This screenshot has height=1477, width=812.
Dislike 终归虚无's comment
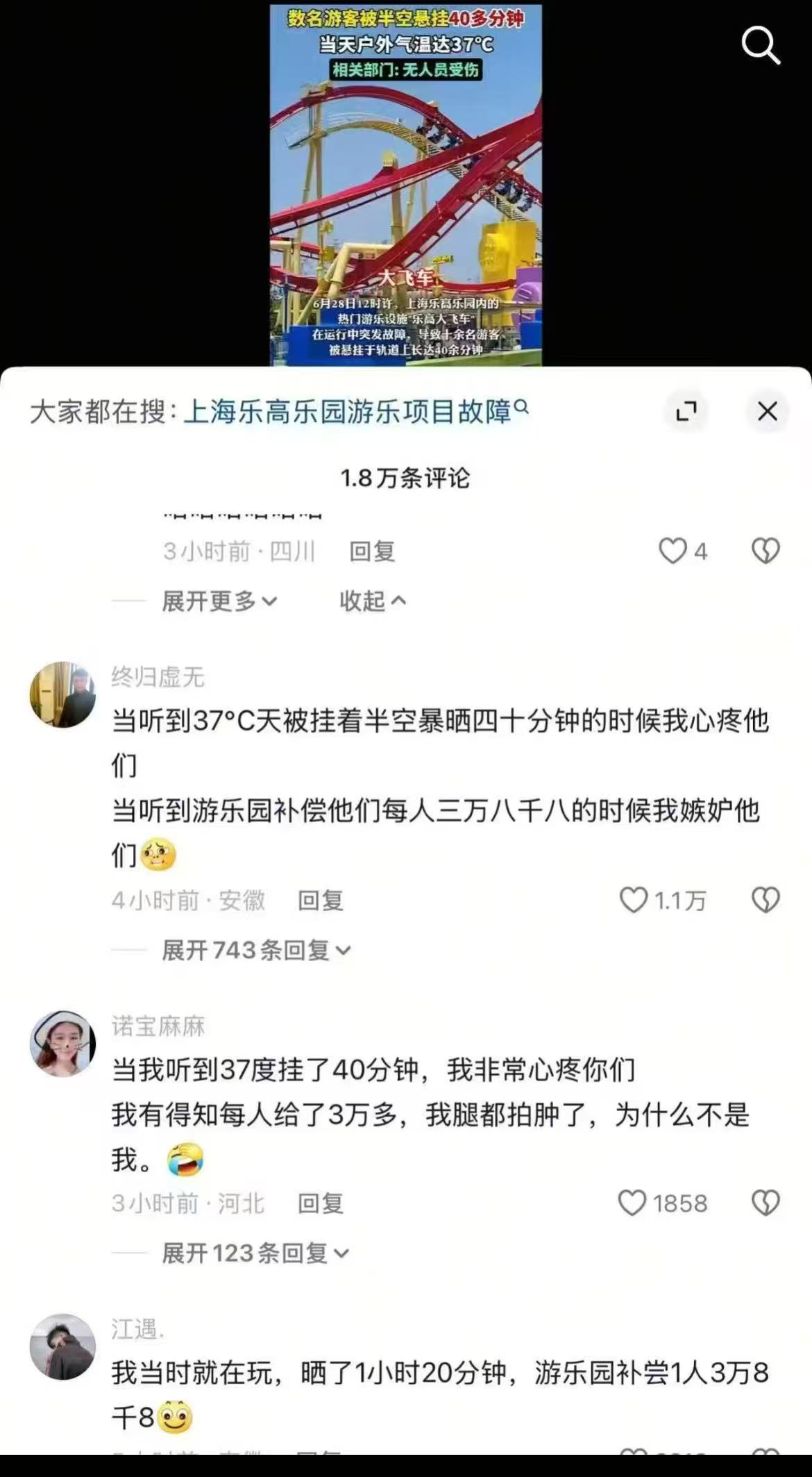point(766,901)
